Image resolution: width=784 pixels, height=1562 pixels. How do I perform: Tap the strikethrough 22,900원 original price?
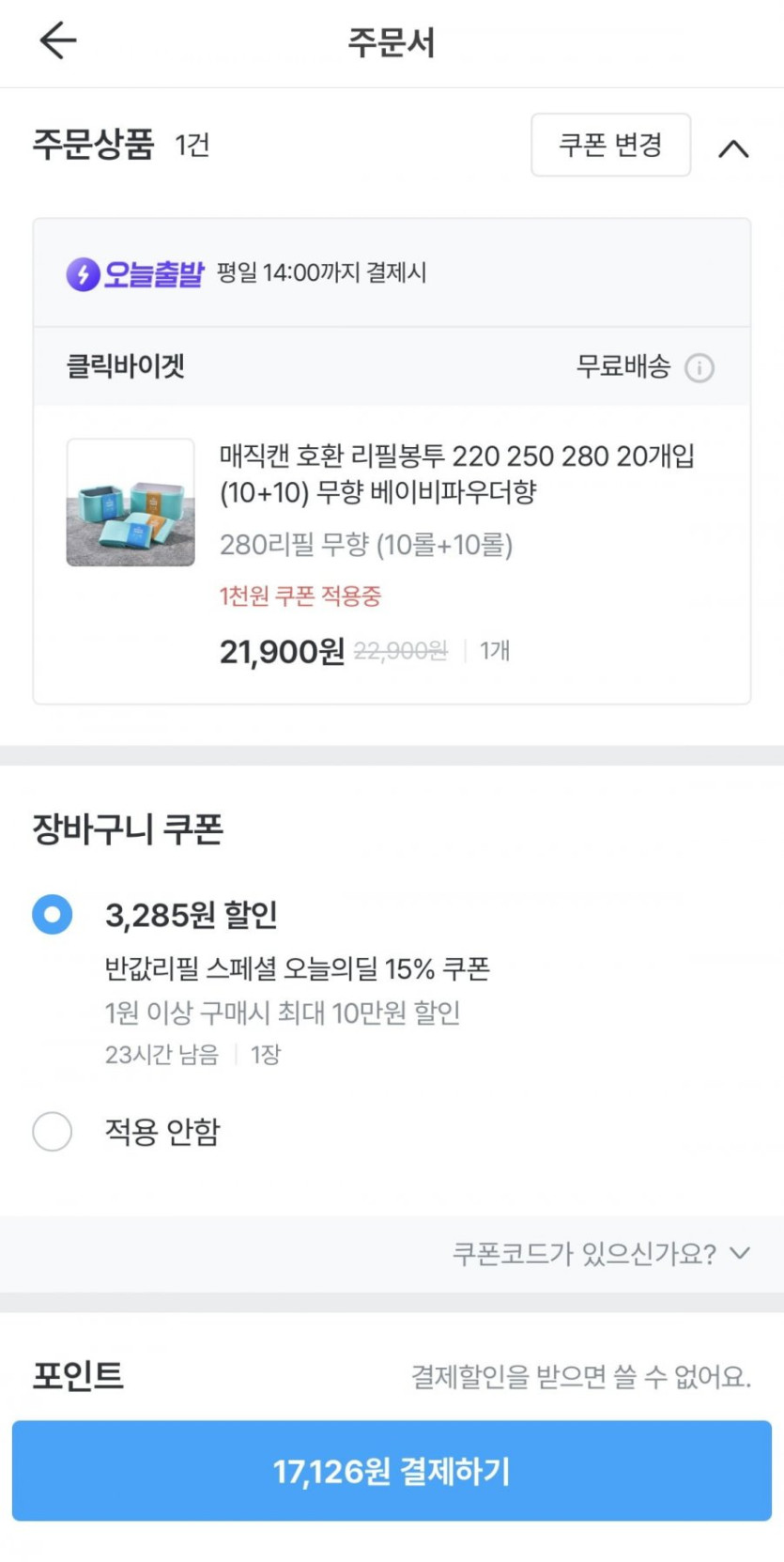(405, 651)
